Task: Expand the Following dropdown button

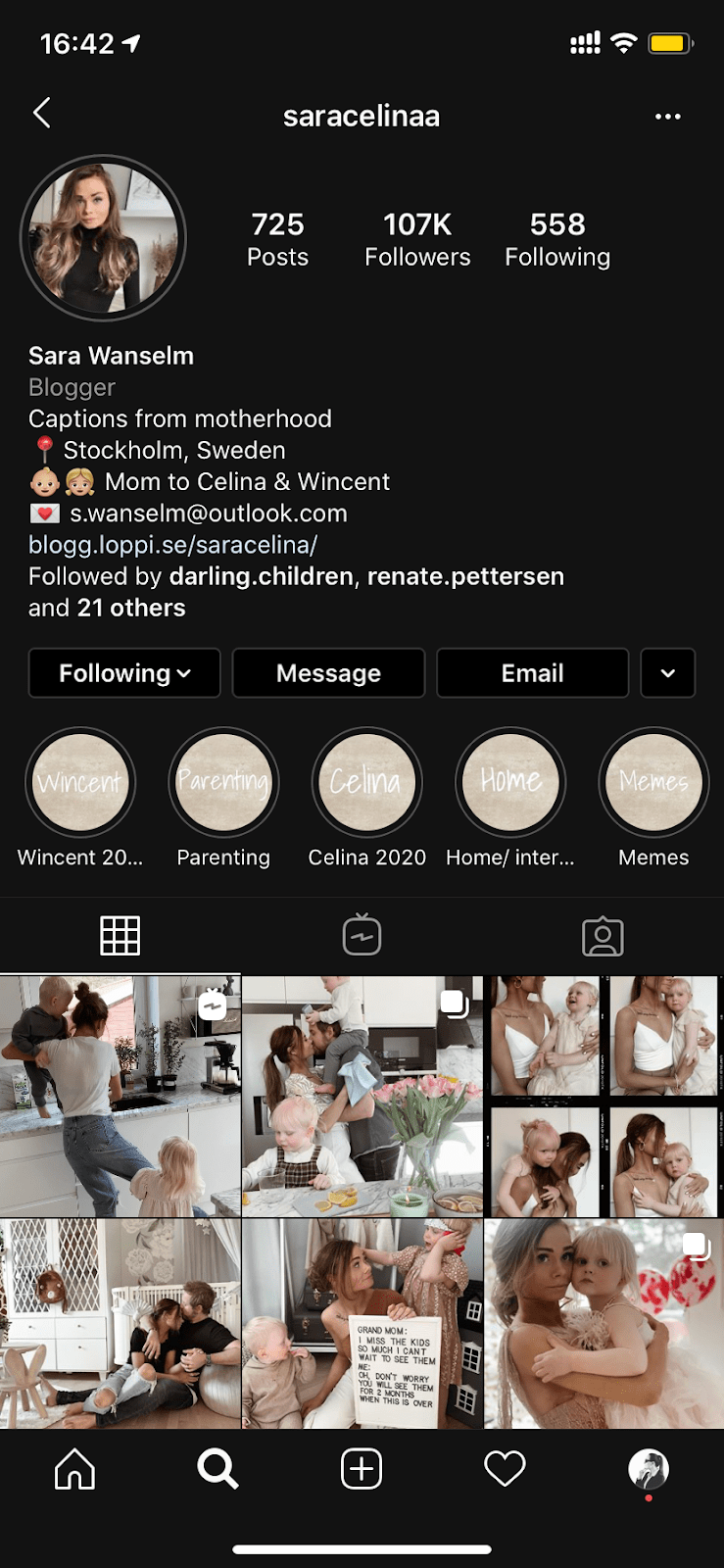Action: tap(124, 673)
